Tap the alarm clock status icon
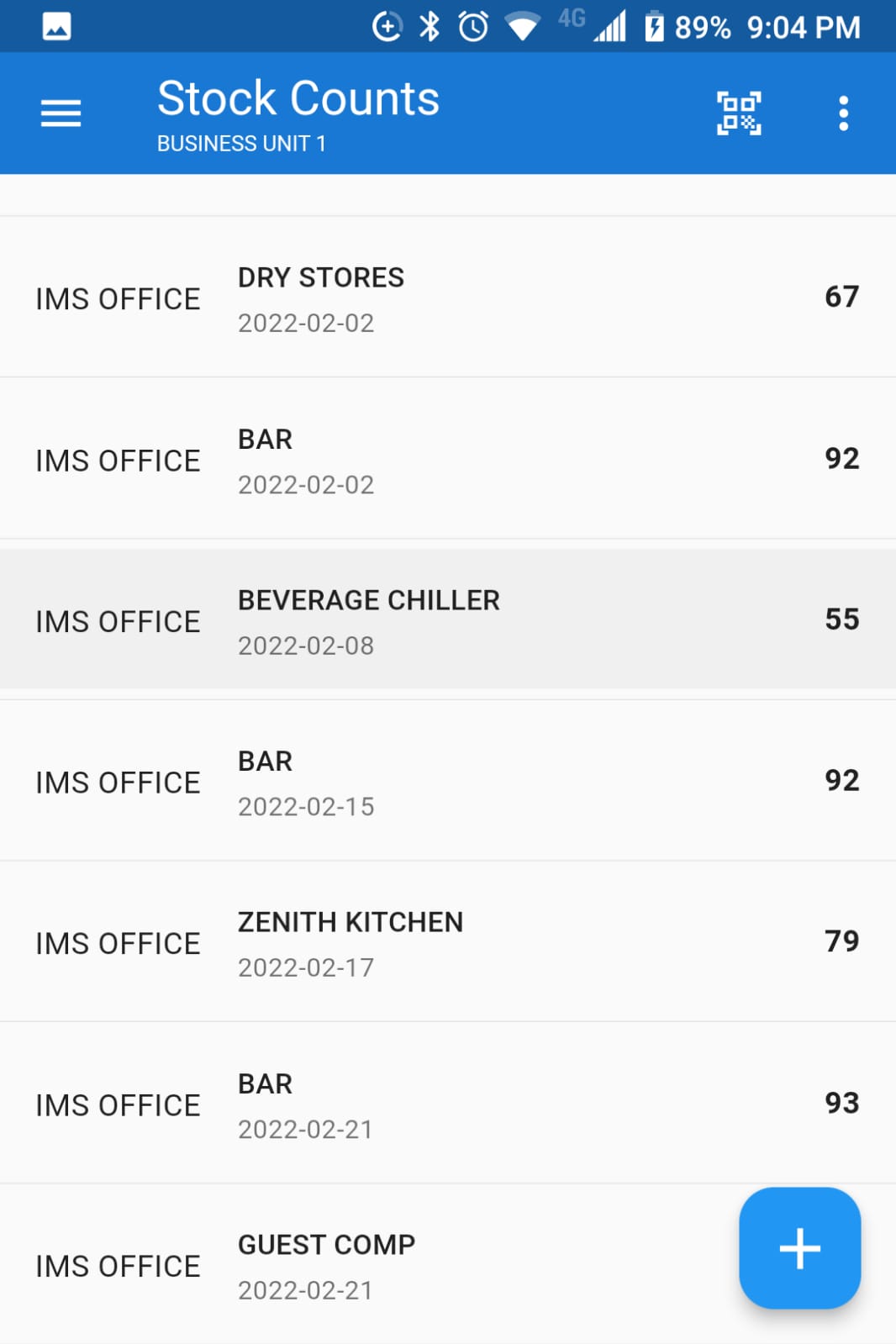This screenshot has width=896, height=1344. pyautogui.click(x=472, y=26)
